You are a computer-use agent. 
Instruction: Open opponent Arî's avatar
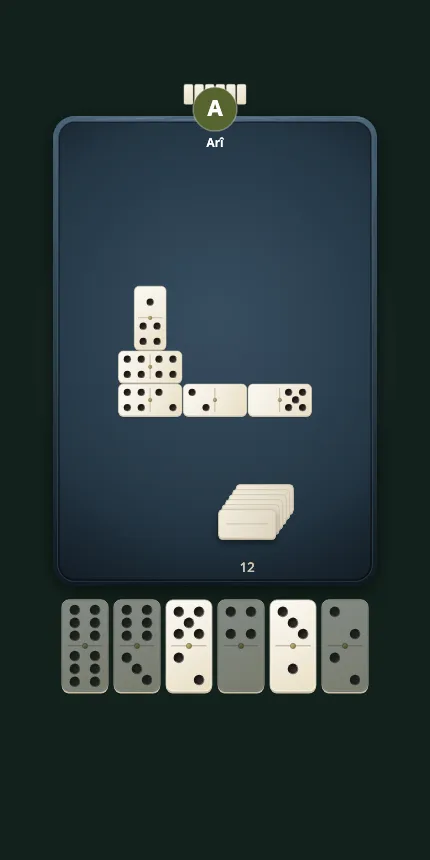(x=215, y=109)
